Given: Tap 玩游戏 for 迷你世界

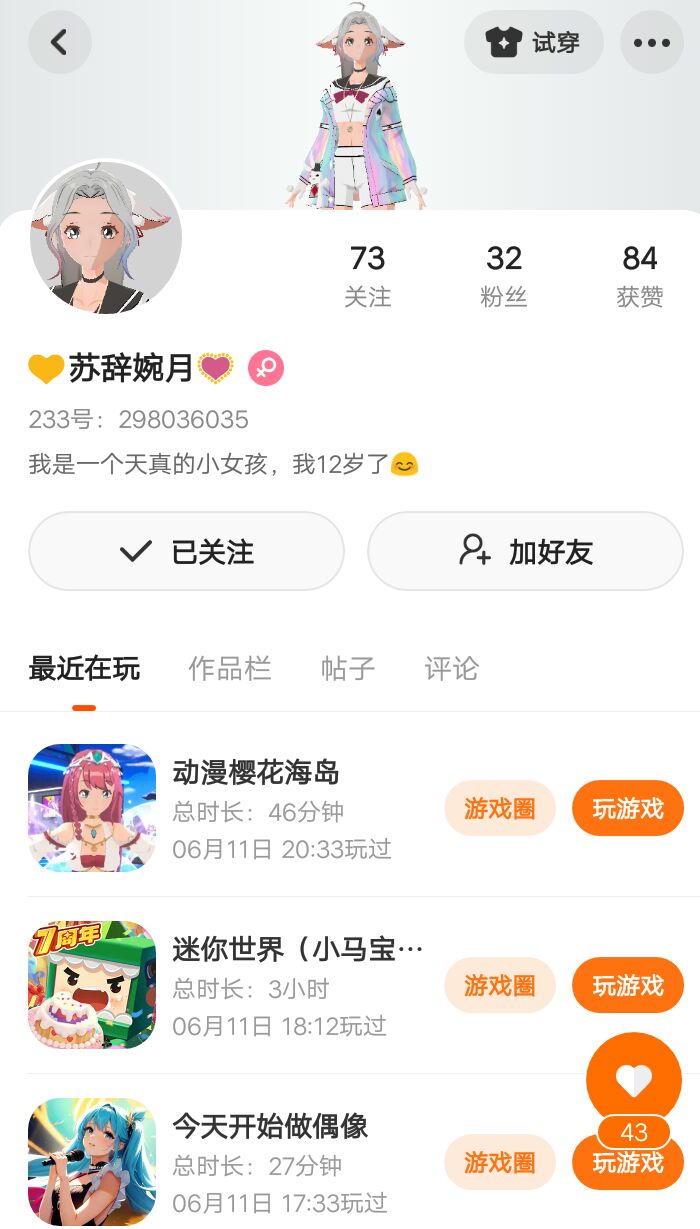Looking at the screenshot, I should click(x=628, y=985).
